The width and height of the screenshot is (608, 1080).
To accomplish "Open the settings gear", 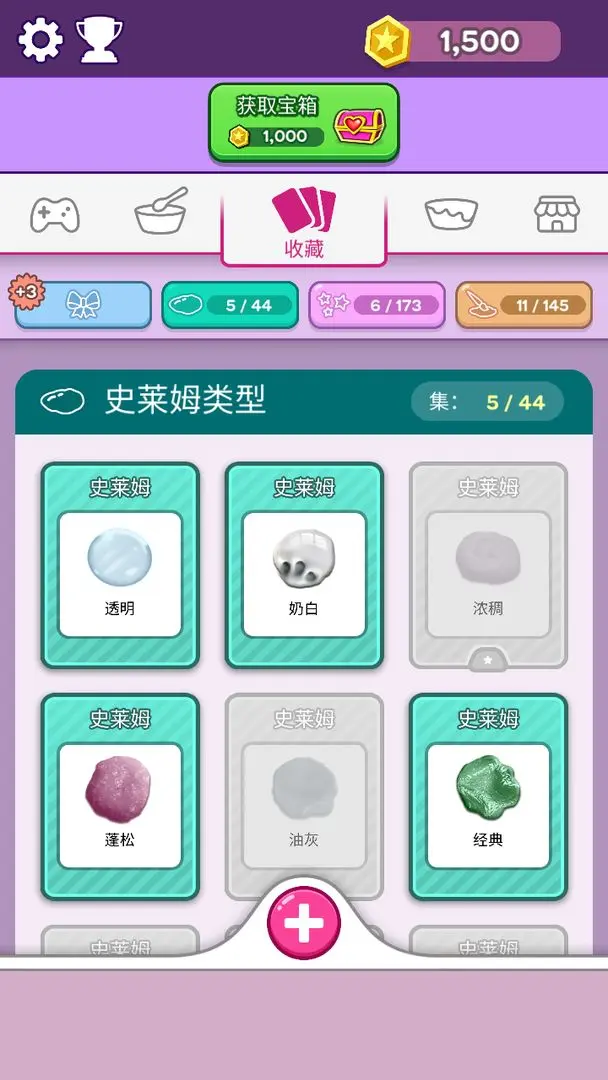I will pyautogui.click(x=41, y=40).
